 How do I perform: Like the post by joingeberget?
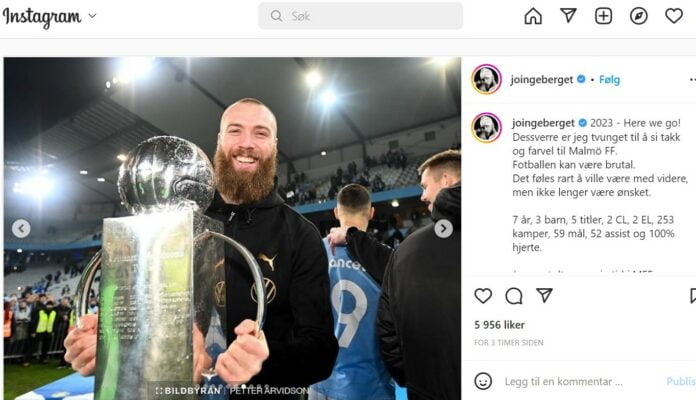(483, 295)
